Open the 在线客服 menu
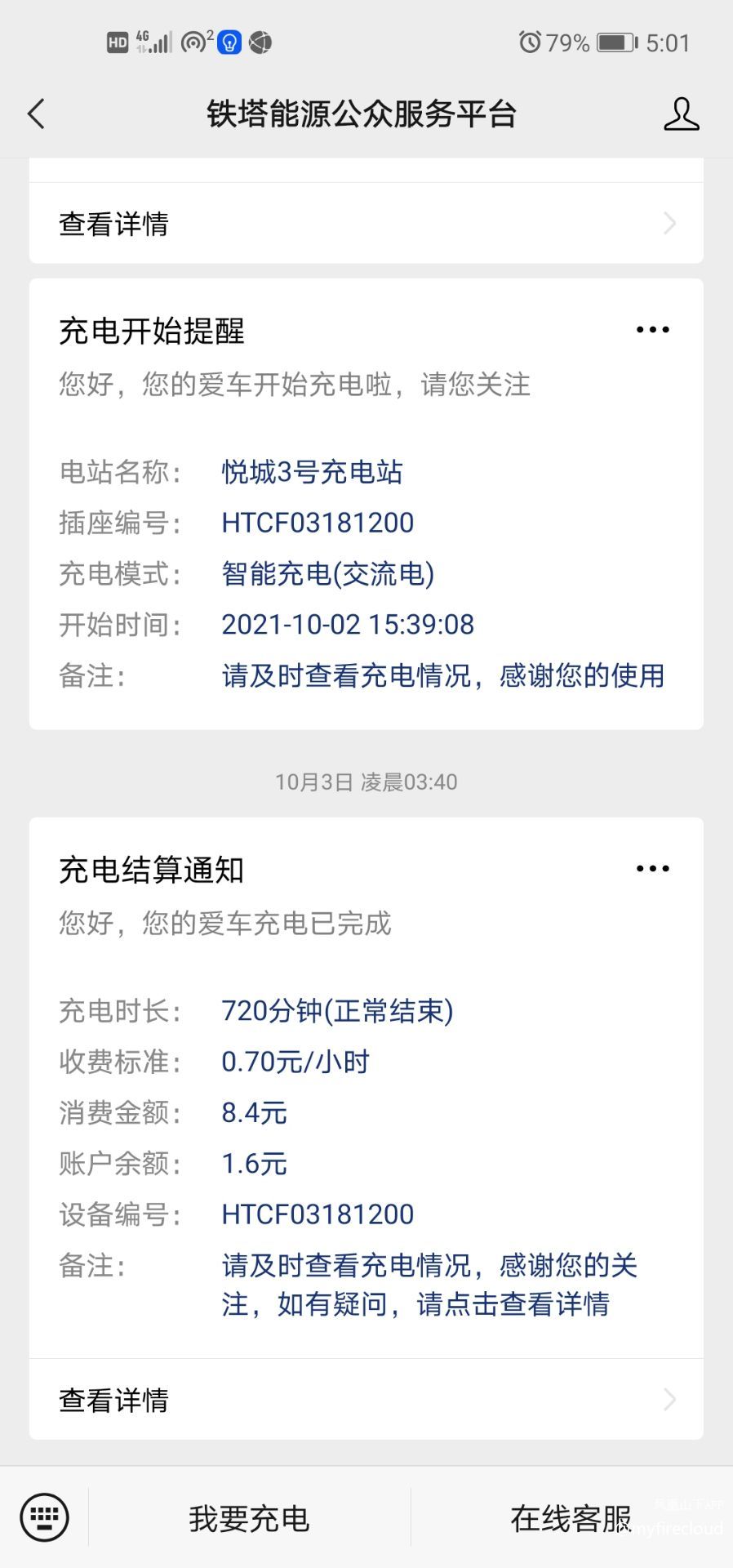733x1568 pixels. (571, 1519)
